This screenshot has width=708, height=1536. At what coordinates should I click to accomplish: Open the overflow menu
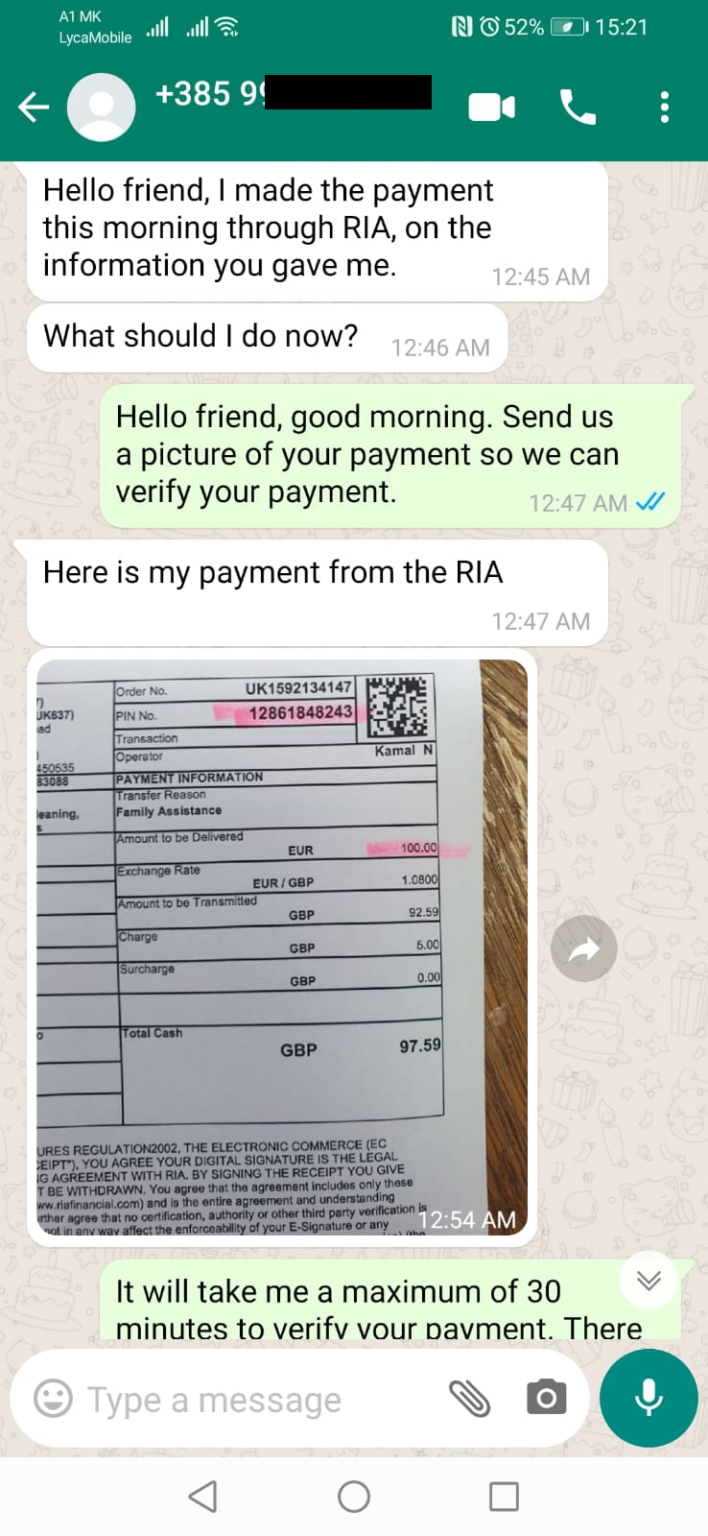coord(664,107)
